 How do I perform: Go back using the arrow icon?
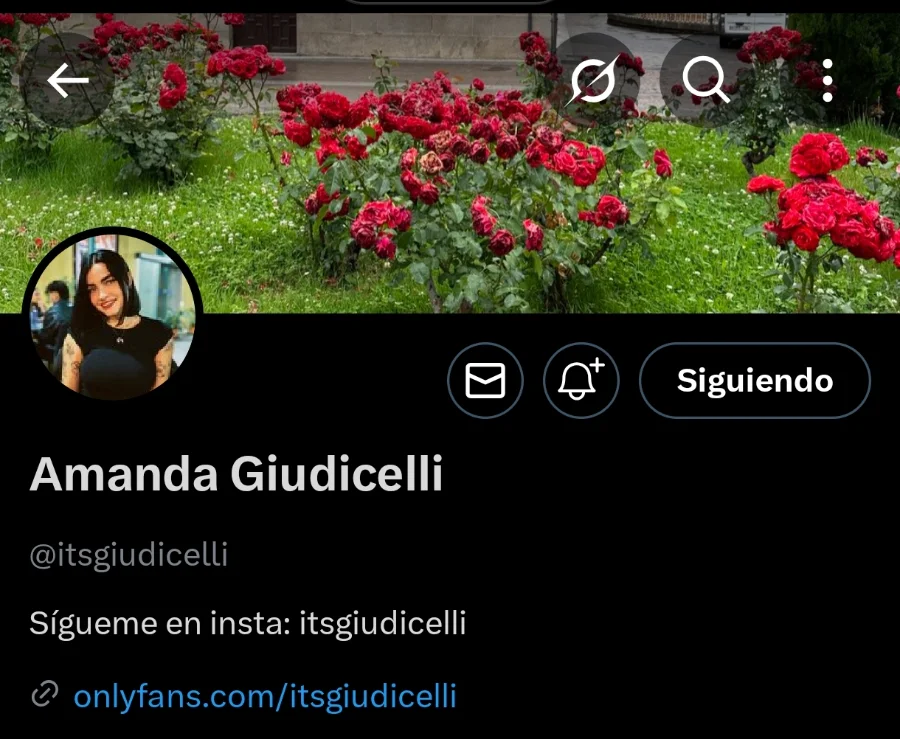click(68, 81)
